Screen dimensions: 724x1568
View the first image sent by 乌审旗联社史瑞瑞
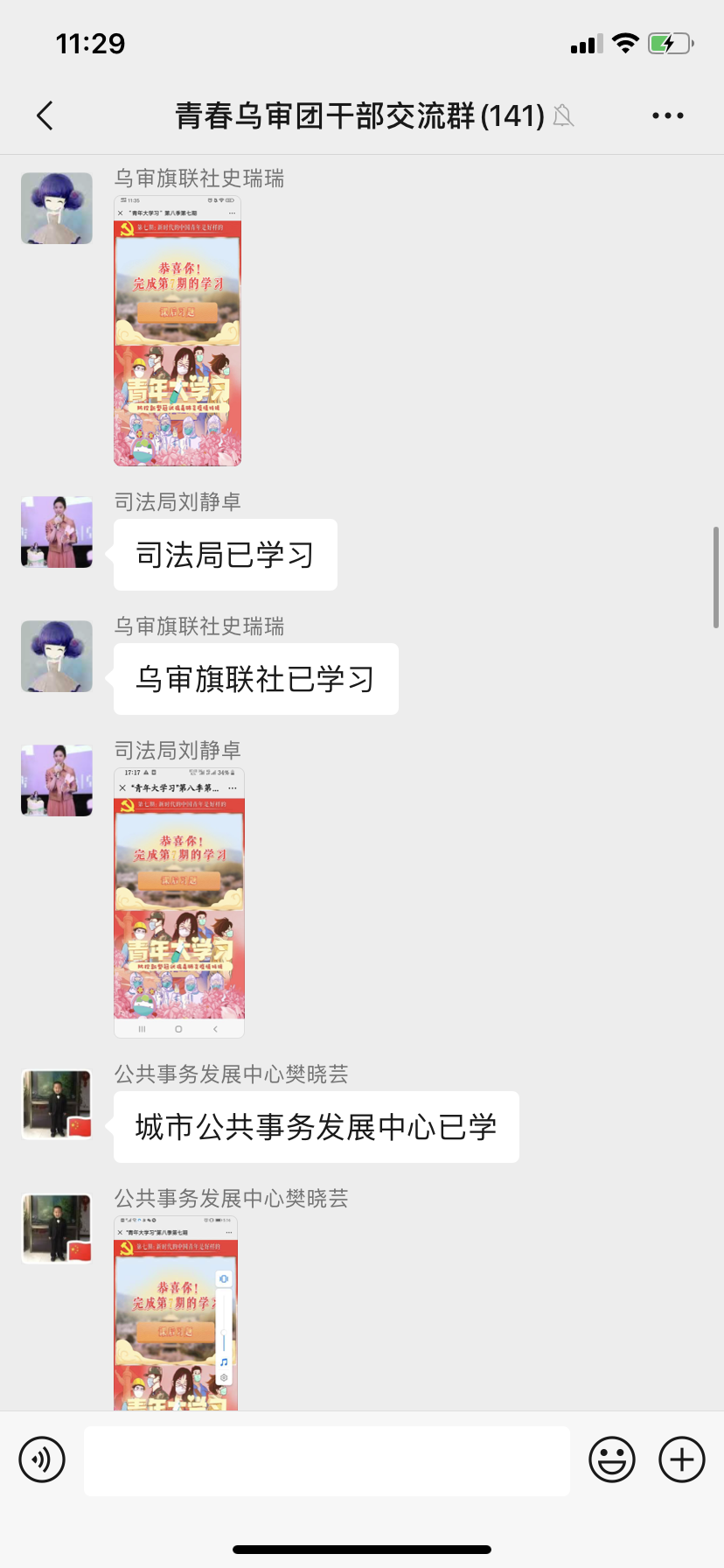(x=178, y=331)
